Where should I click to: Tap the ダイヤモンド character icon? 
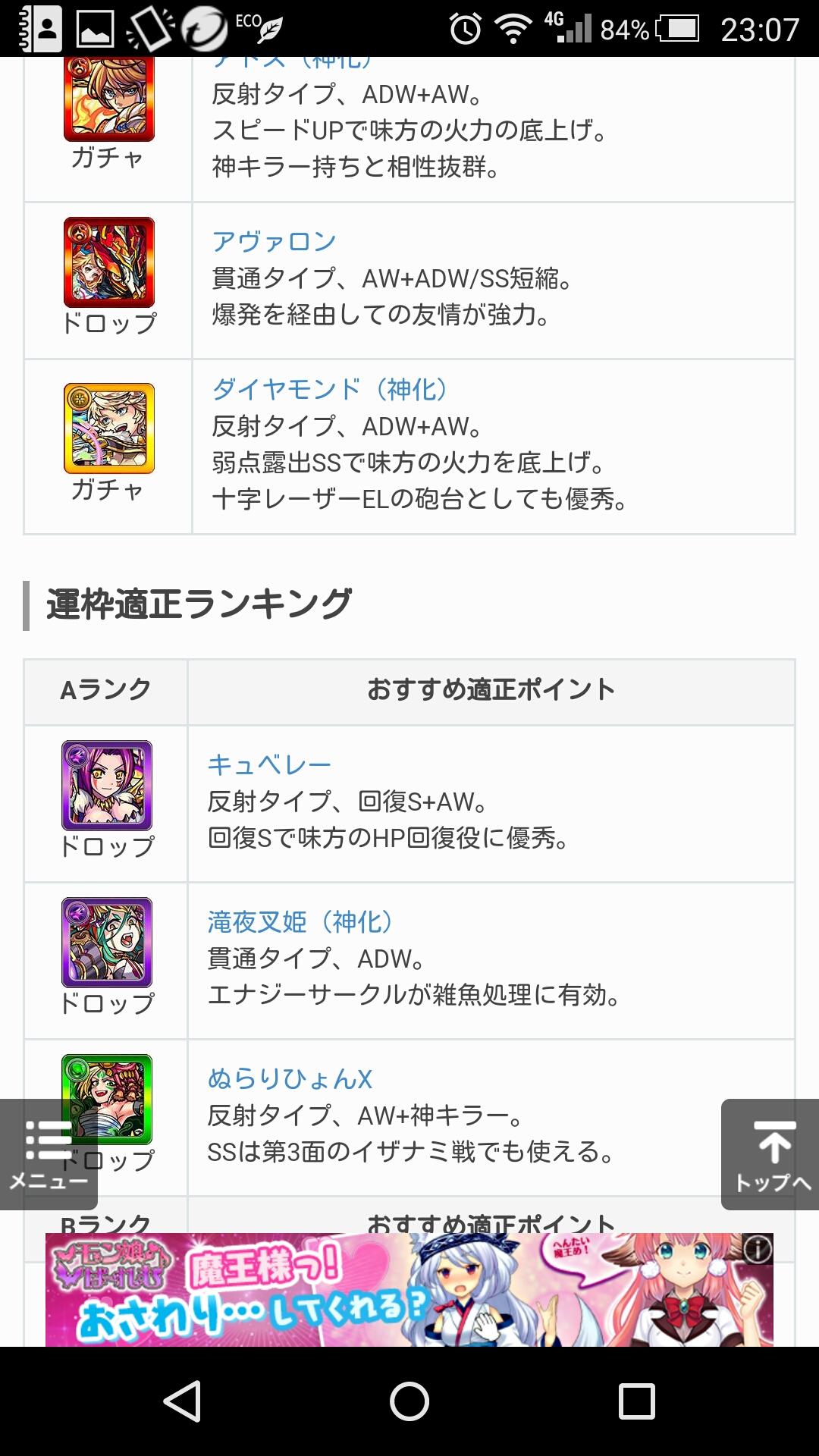pyautogui.click(x=109, y=428)
